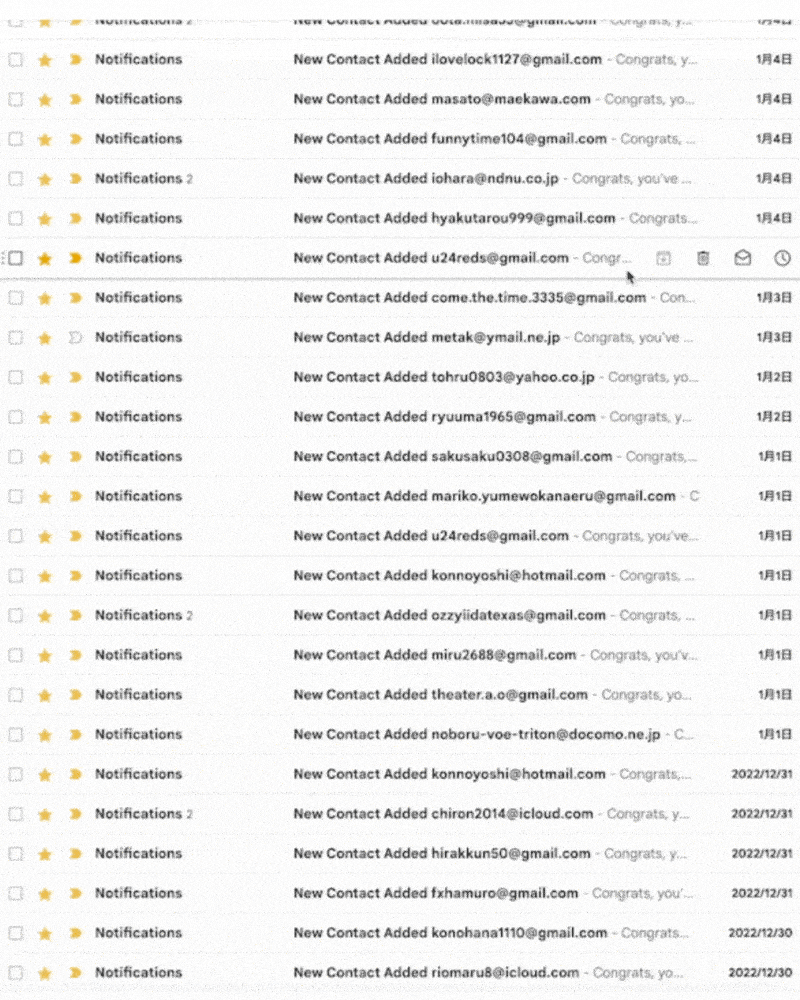Screen dimensions: 800x1000
Task: Unstar the chiron2014@icloud.com email
Action: pos(45,814)
